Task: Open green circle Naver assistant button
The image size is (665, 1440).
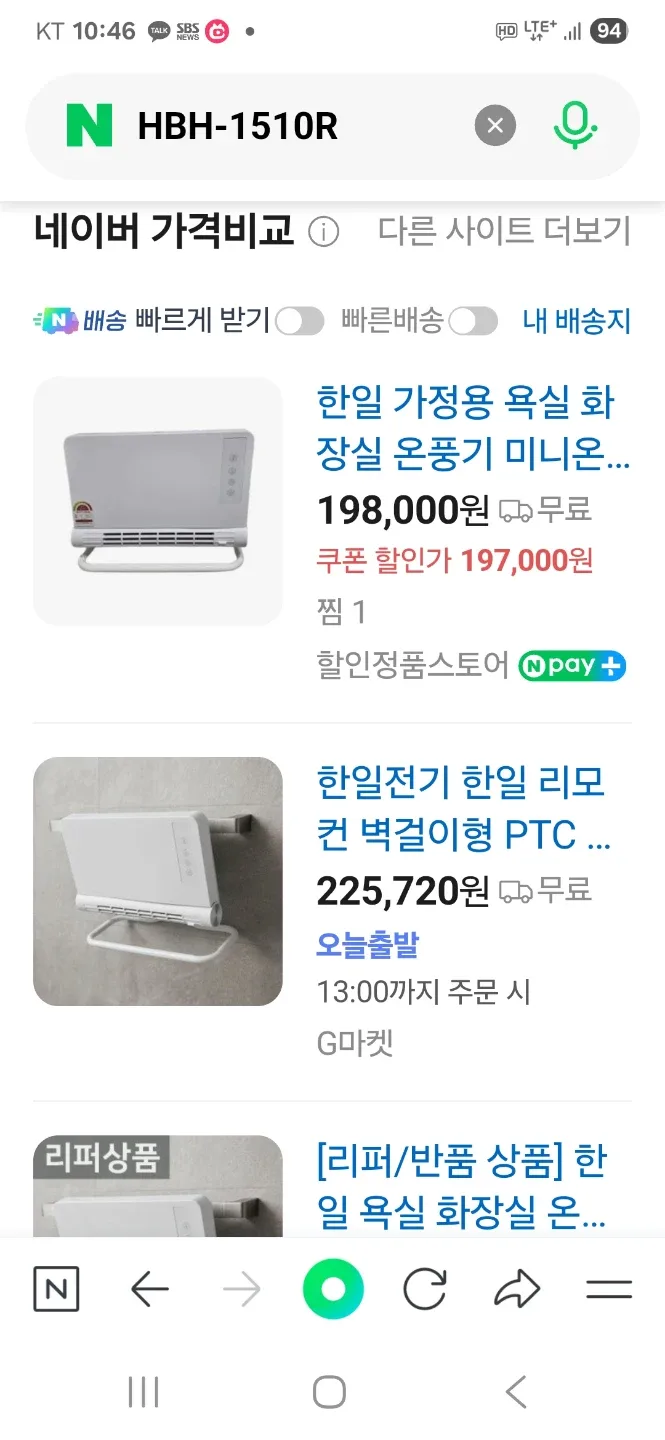Action: [x=333, y=1290]
